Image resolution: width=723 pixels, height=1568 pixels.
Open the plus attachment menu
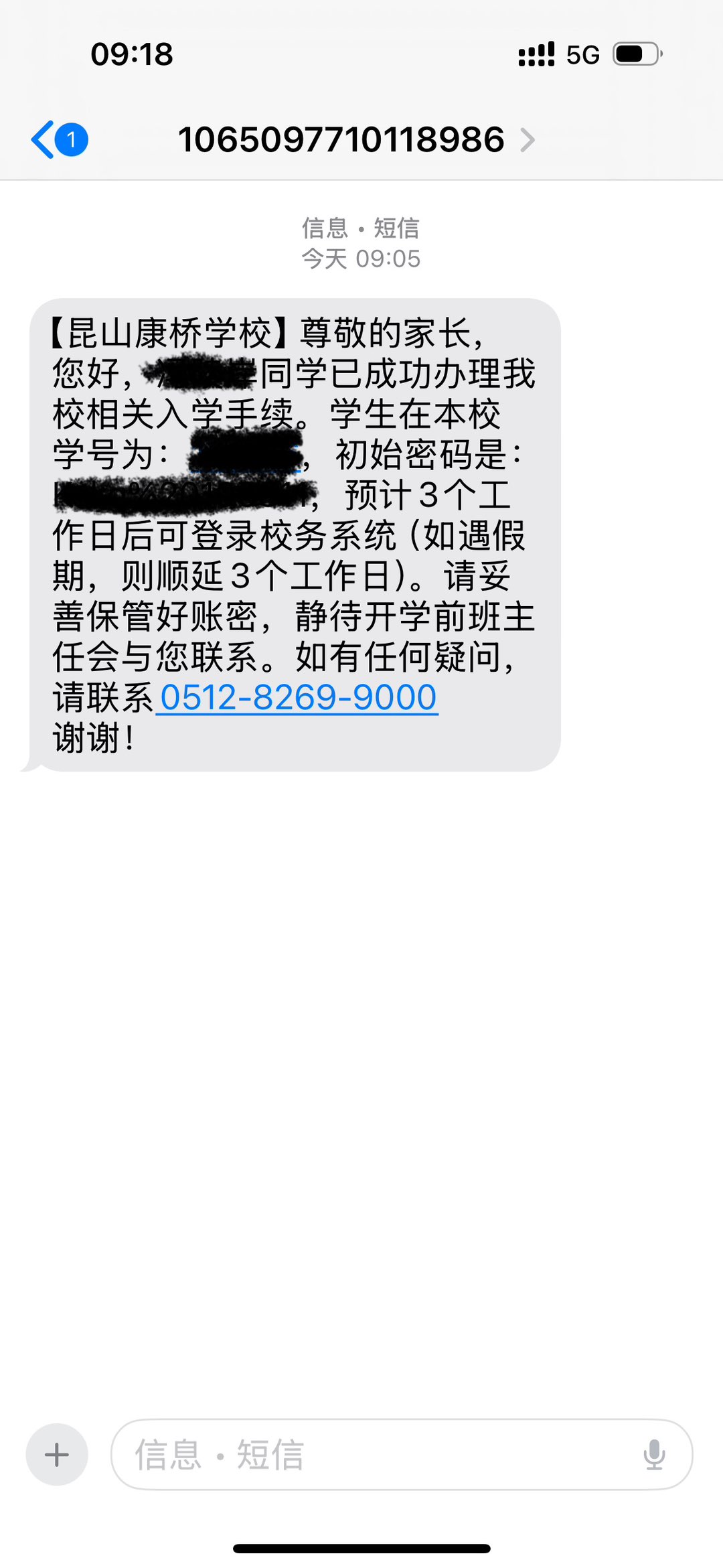coord(57,1454)
